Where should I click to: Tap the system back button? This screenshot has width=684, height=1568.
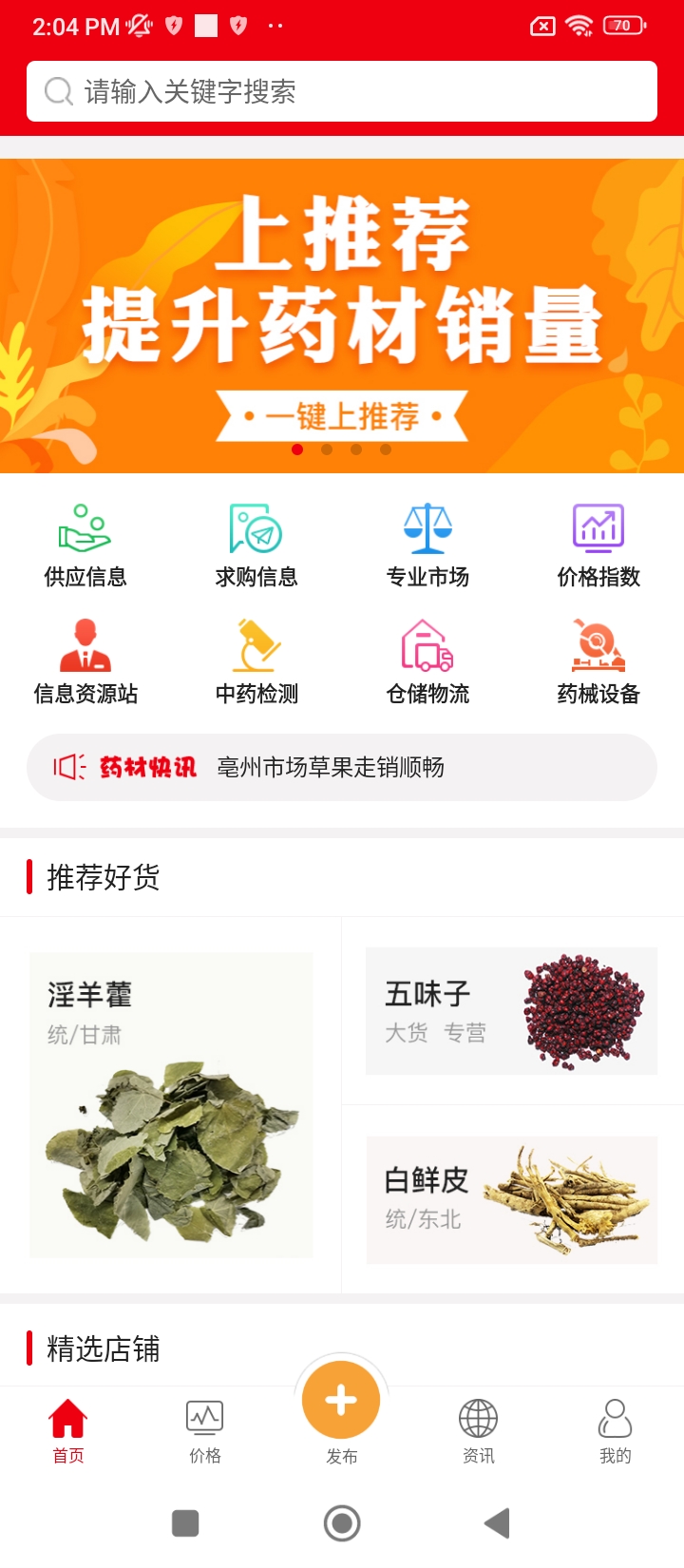(497, 1523)
